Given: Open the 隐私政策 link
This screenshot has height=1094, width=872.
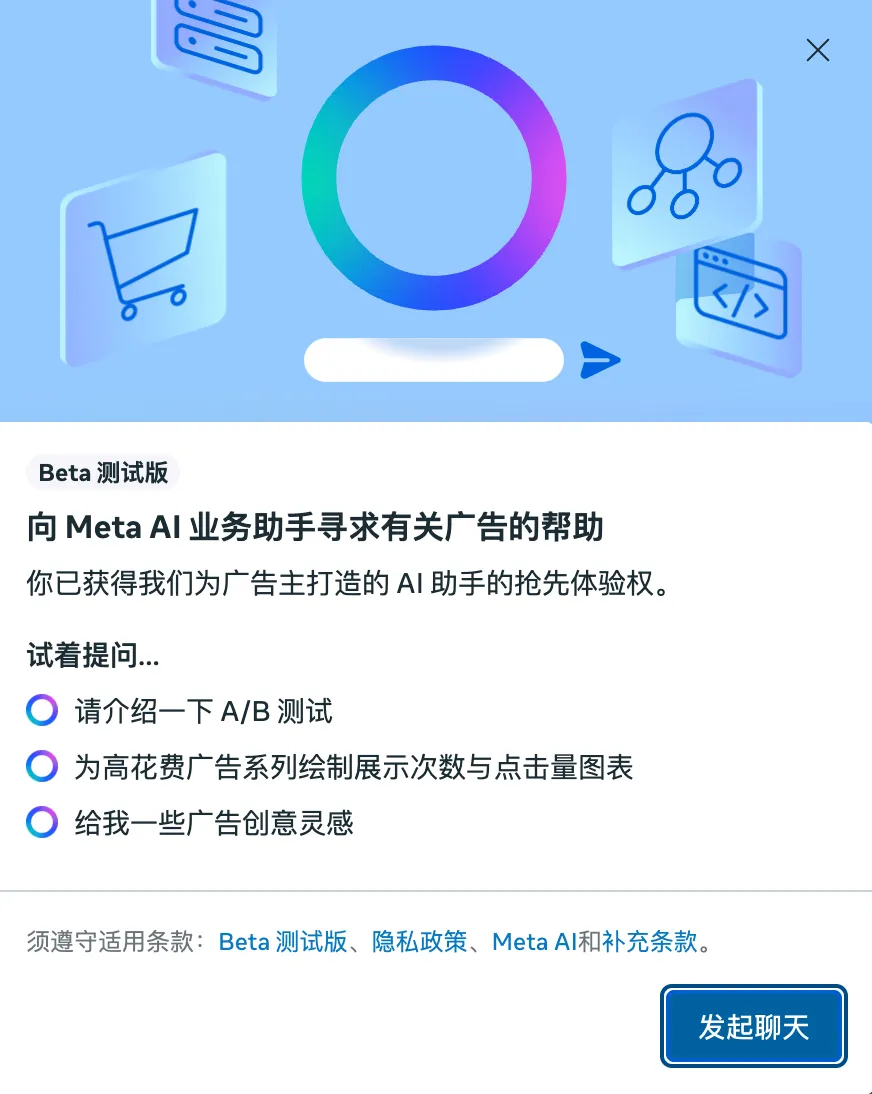Looking at the screenshot, I should 419,942.
